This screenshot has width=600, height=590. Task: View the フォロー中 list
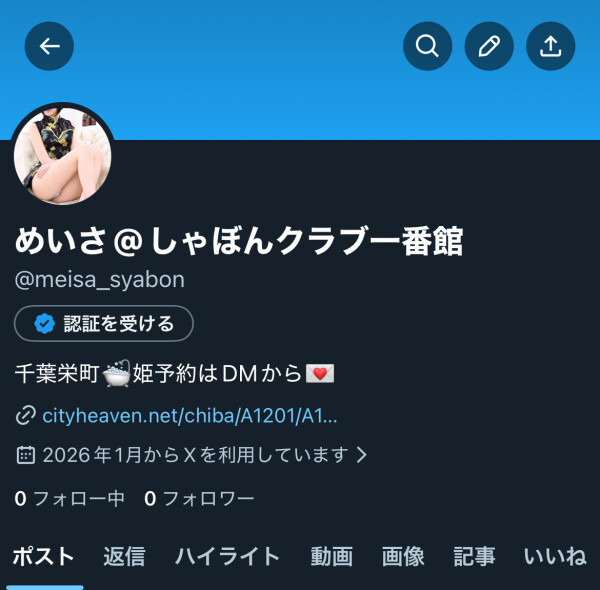pyautogui.click(x=70, y=498)
